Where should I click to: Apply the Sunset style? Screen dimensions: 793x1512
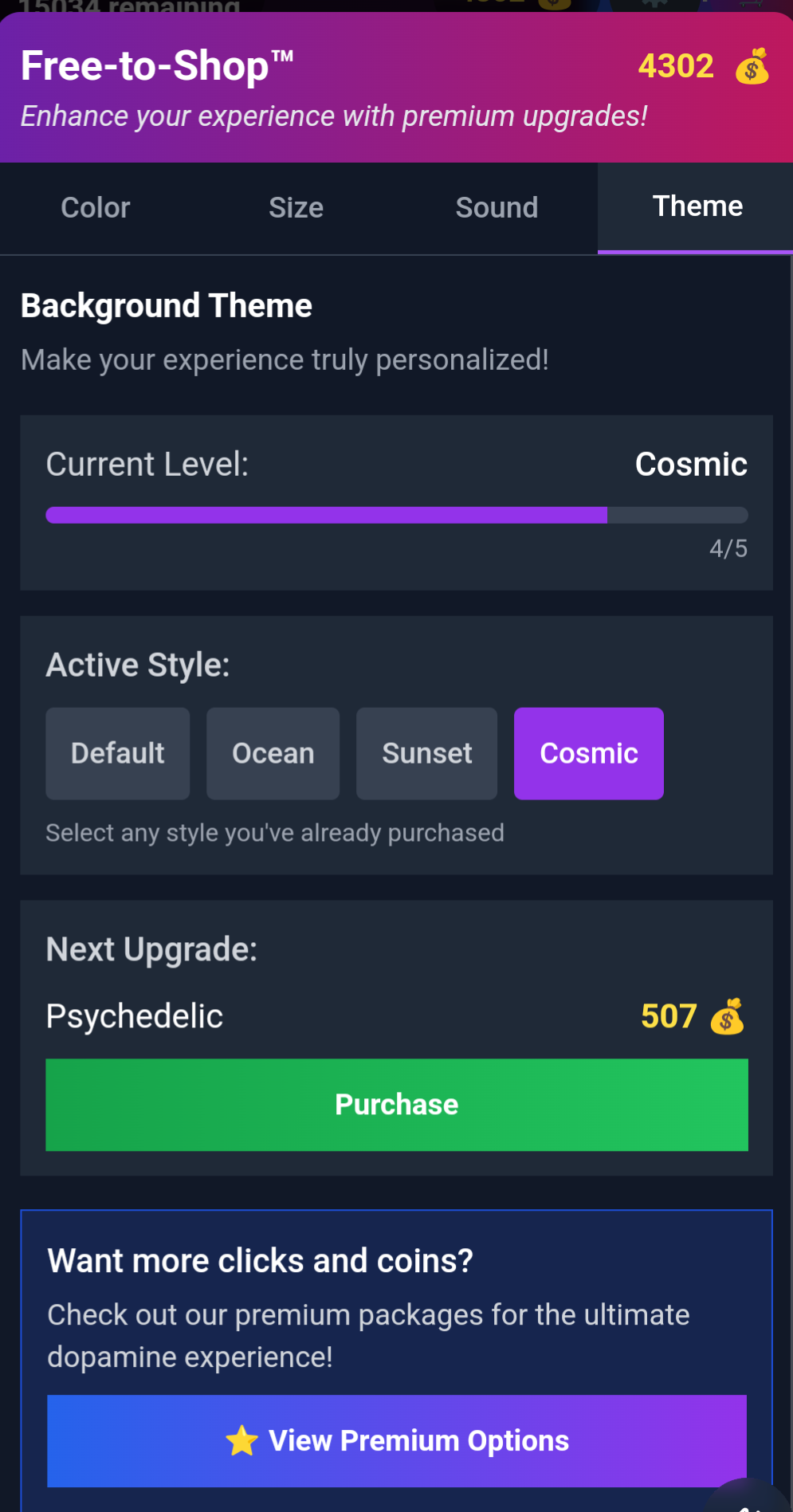[427, 753]
